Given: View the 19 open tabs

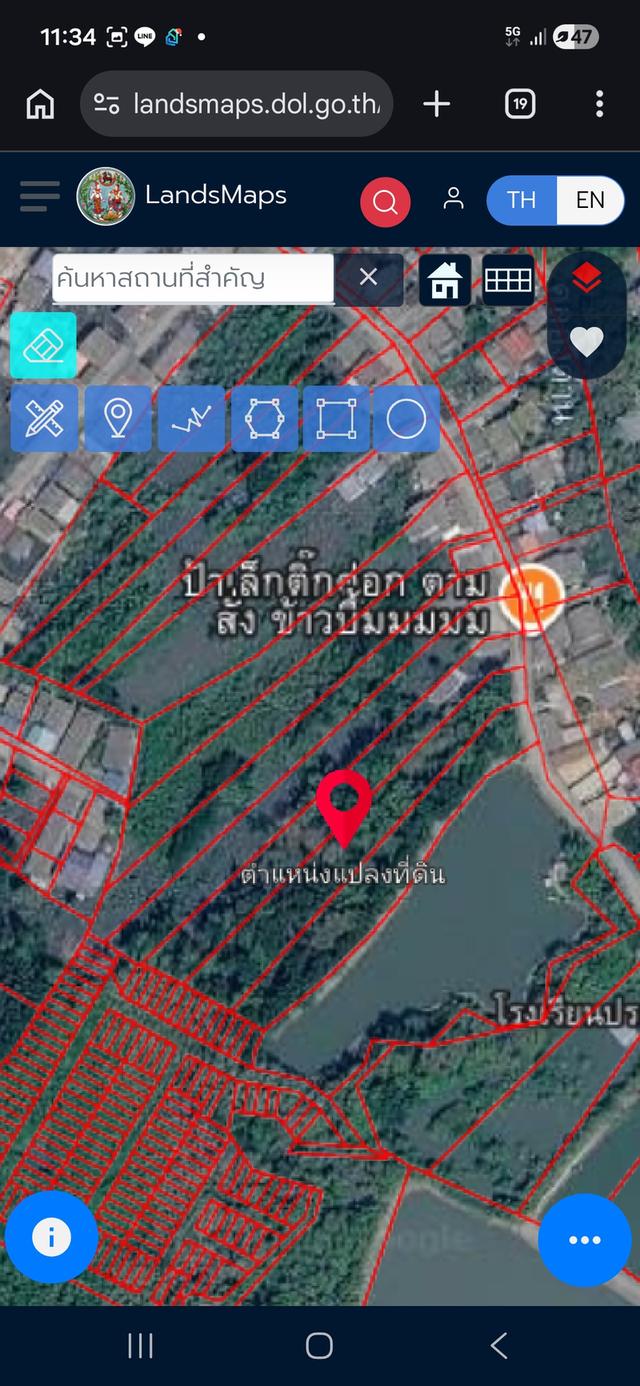Looking at the screenshot, I should pyautogui.click(x=520, y=103).
